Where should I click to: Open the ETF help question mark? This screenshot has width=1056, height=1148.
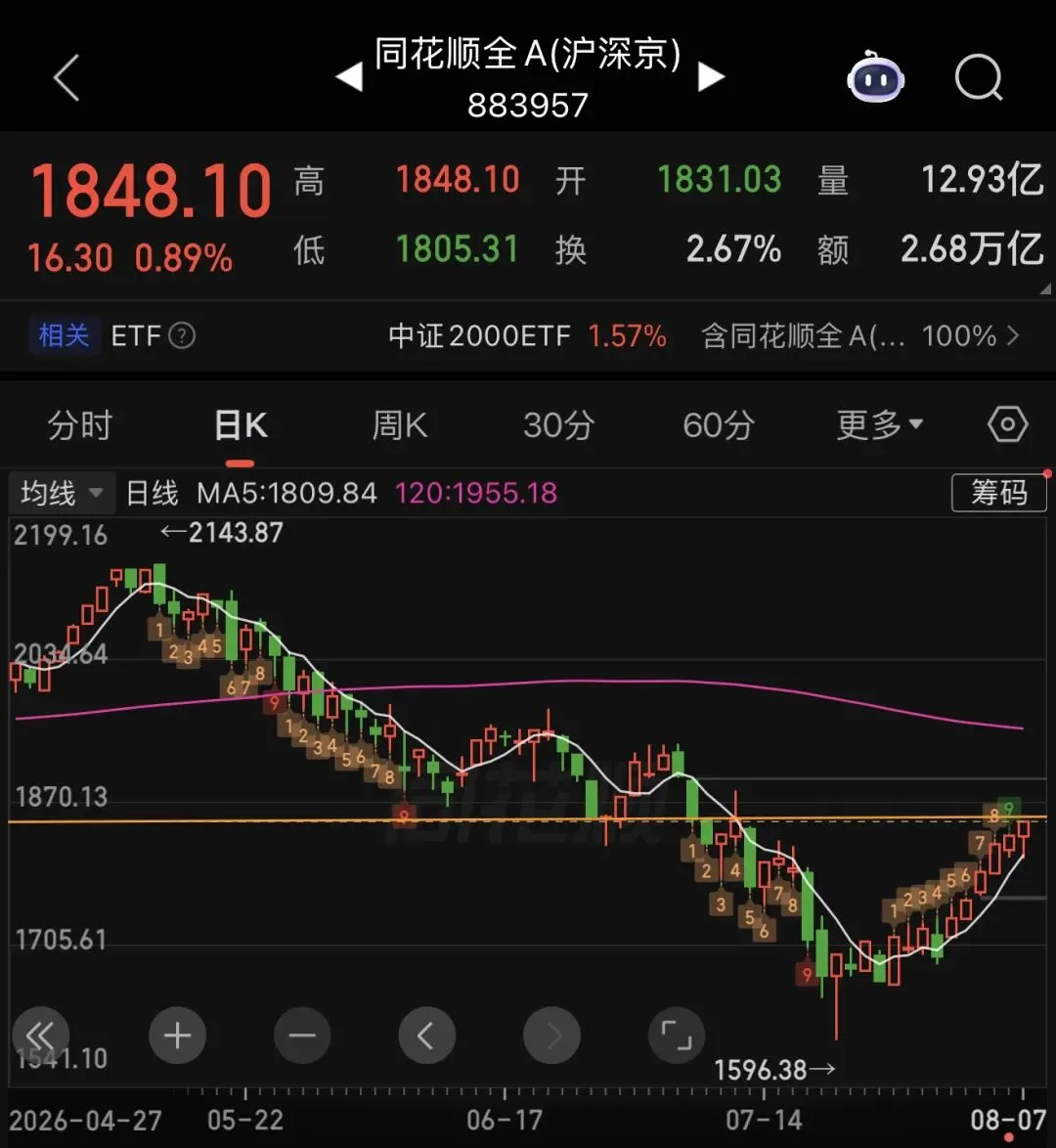(182, 336)
